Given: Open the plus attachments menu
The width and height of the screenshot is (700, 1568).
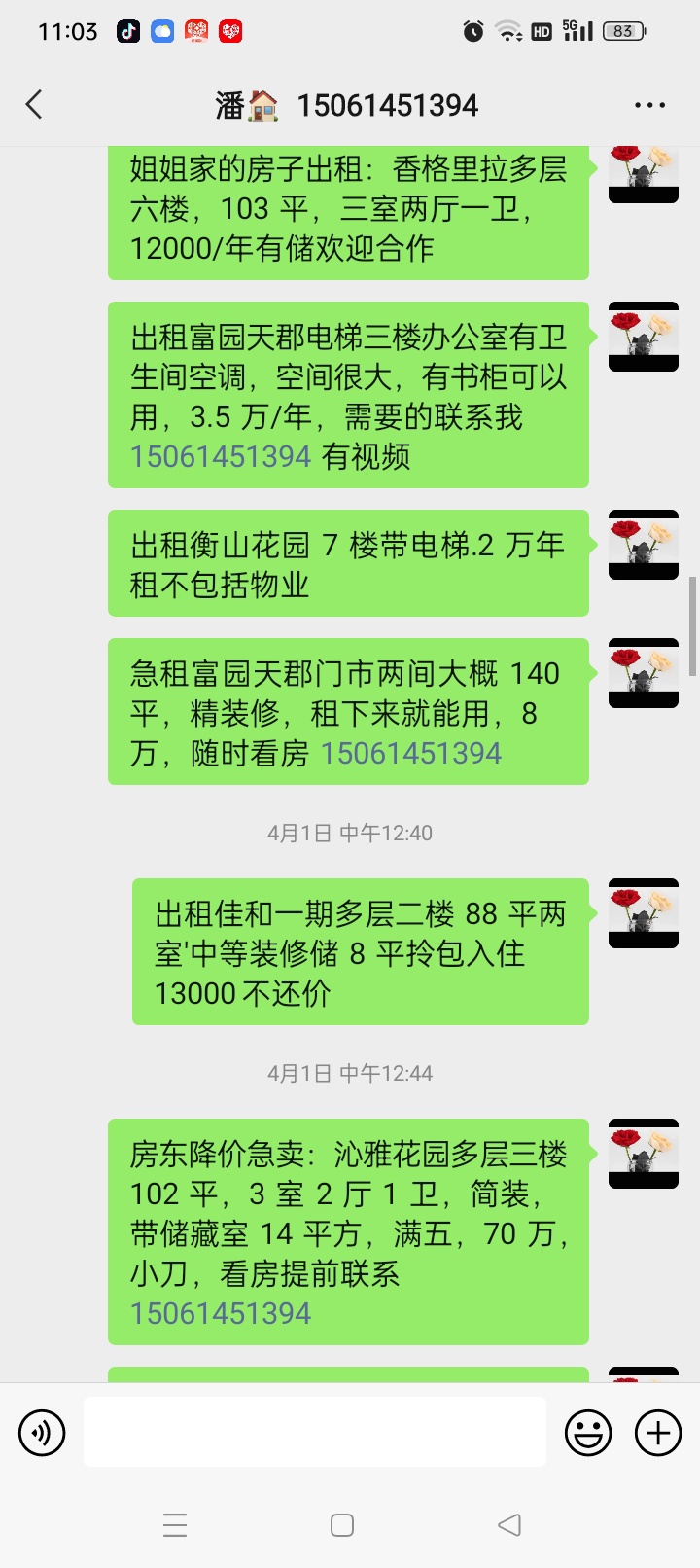Looking at the screenshot, I should [658, 1433].
